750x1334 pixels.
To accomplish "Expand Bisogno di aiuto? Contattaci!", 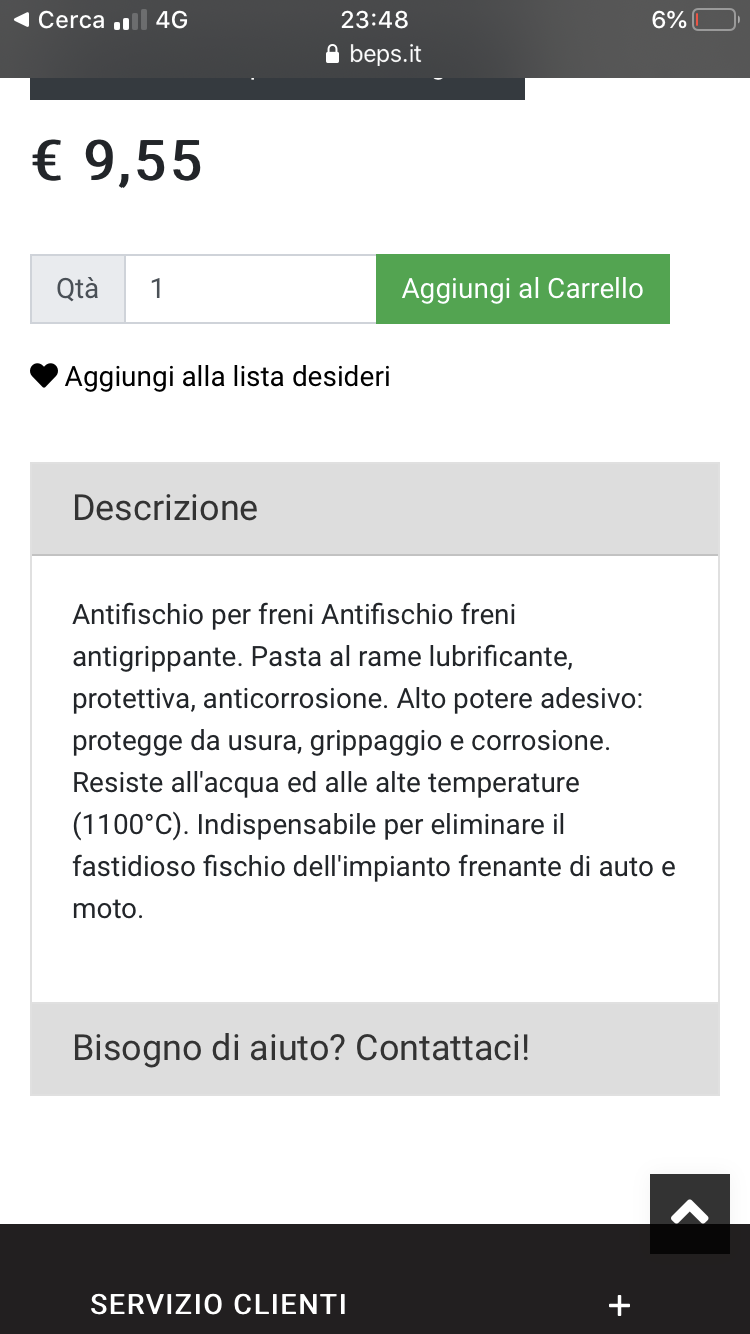I will coord(375,1048).
